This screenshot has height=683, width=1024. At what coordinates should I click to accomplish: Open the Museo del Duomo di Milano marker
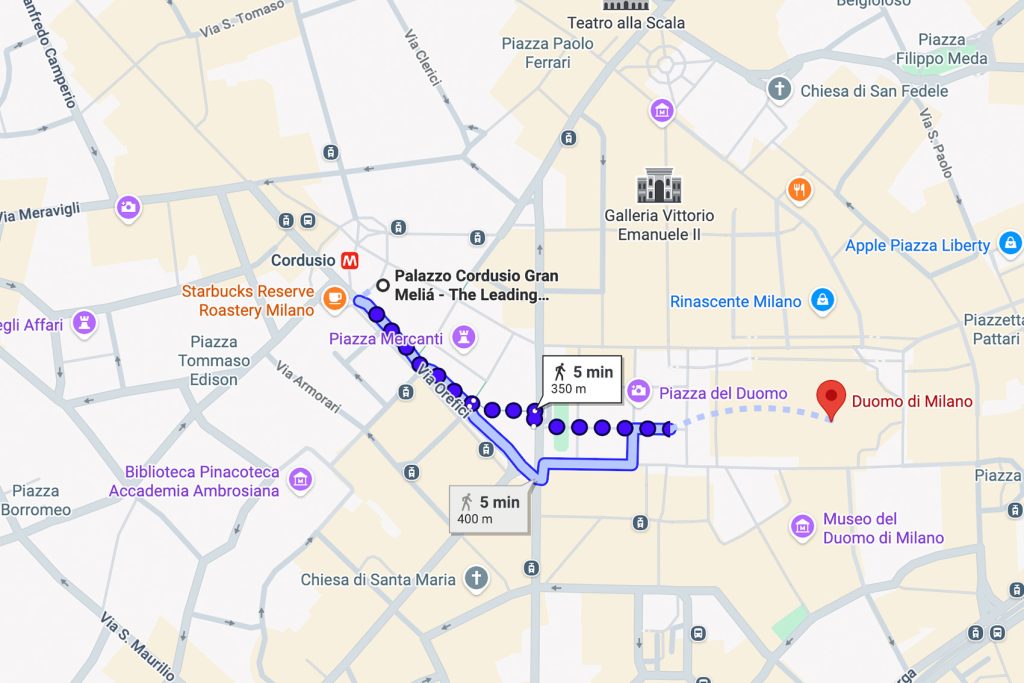(801, 526)
